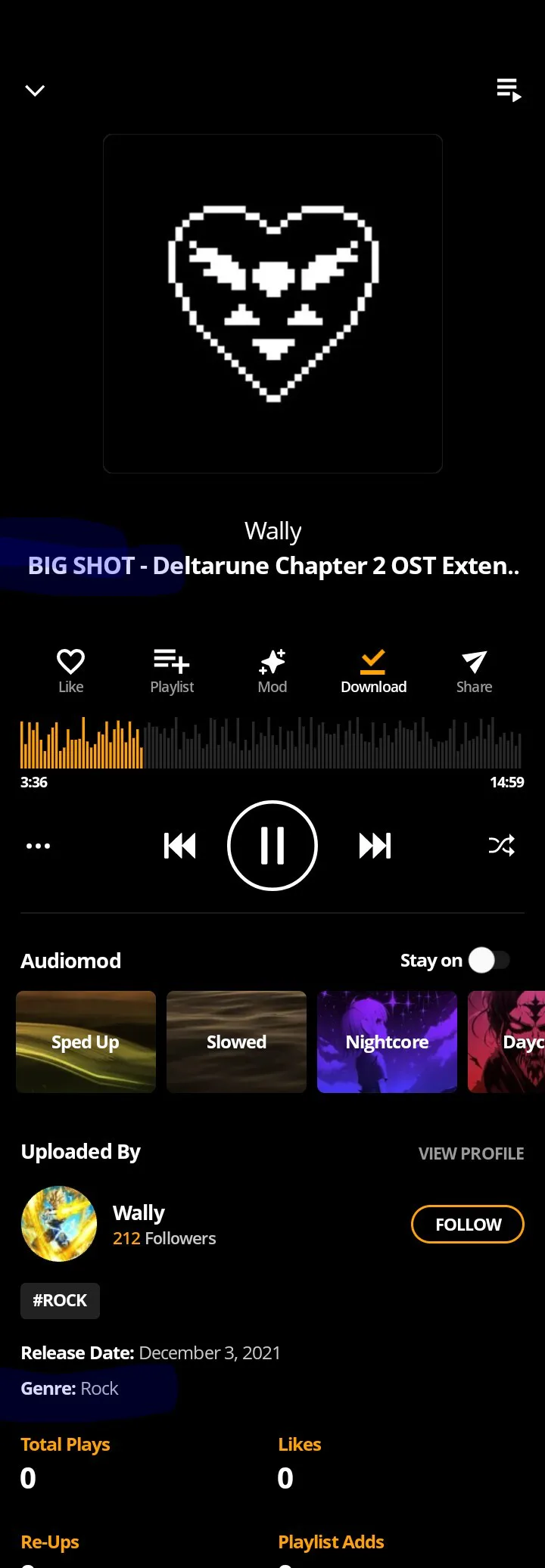Choose the Nightcore audiomod
545x1568 pixels.
click(387, 1042)
